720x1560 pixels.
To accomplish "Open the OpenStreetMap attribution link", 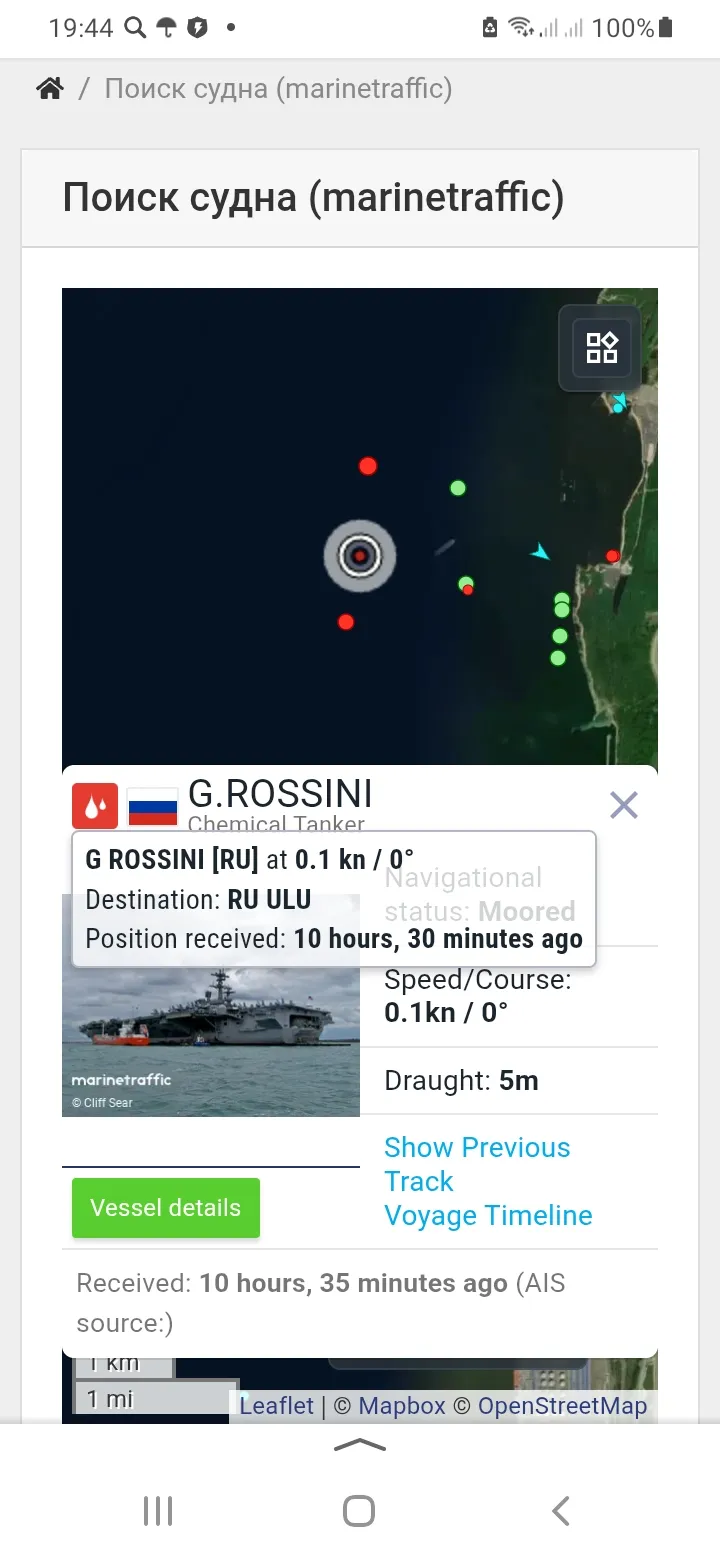I will pos(562,1405).
